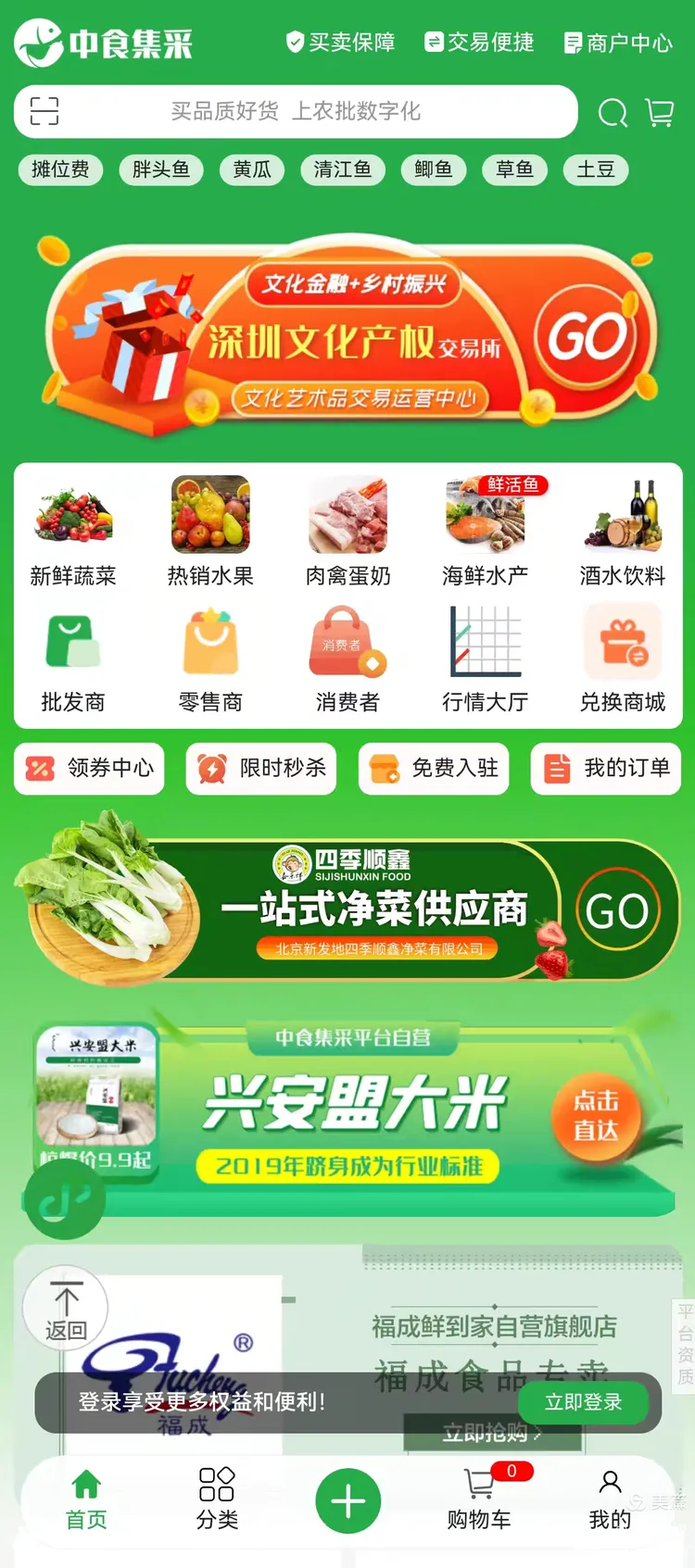This screenshot has width=695, height=1568.
Task: Tap the green plus button
Action: [348, 1500]
